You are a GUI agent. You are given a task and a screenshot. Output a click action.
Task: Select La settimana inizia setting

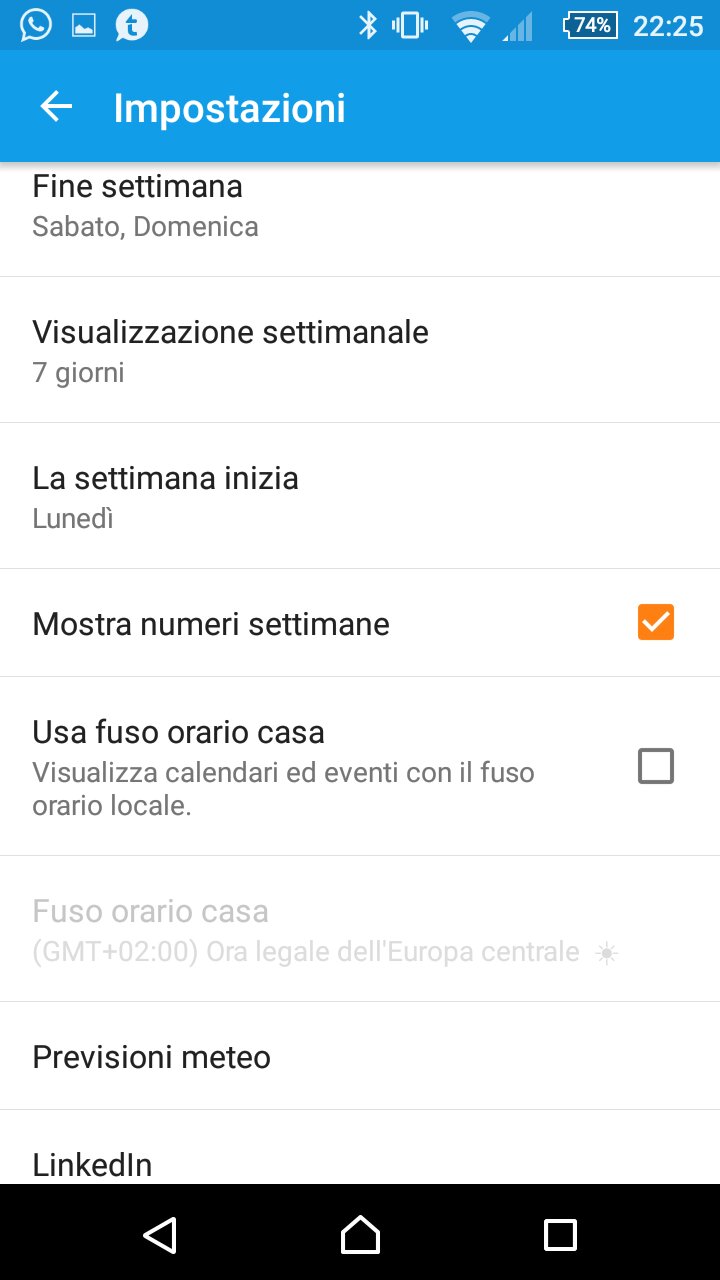[360, 496]
